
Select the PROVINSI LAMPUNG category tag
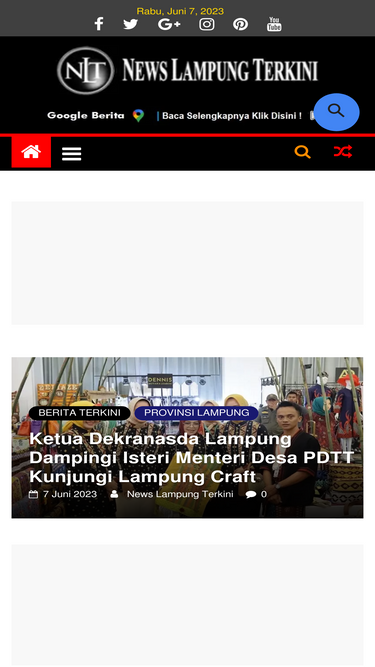click(196, 413)
